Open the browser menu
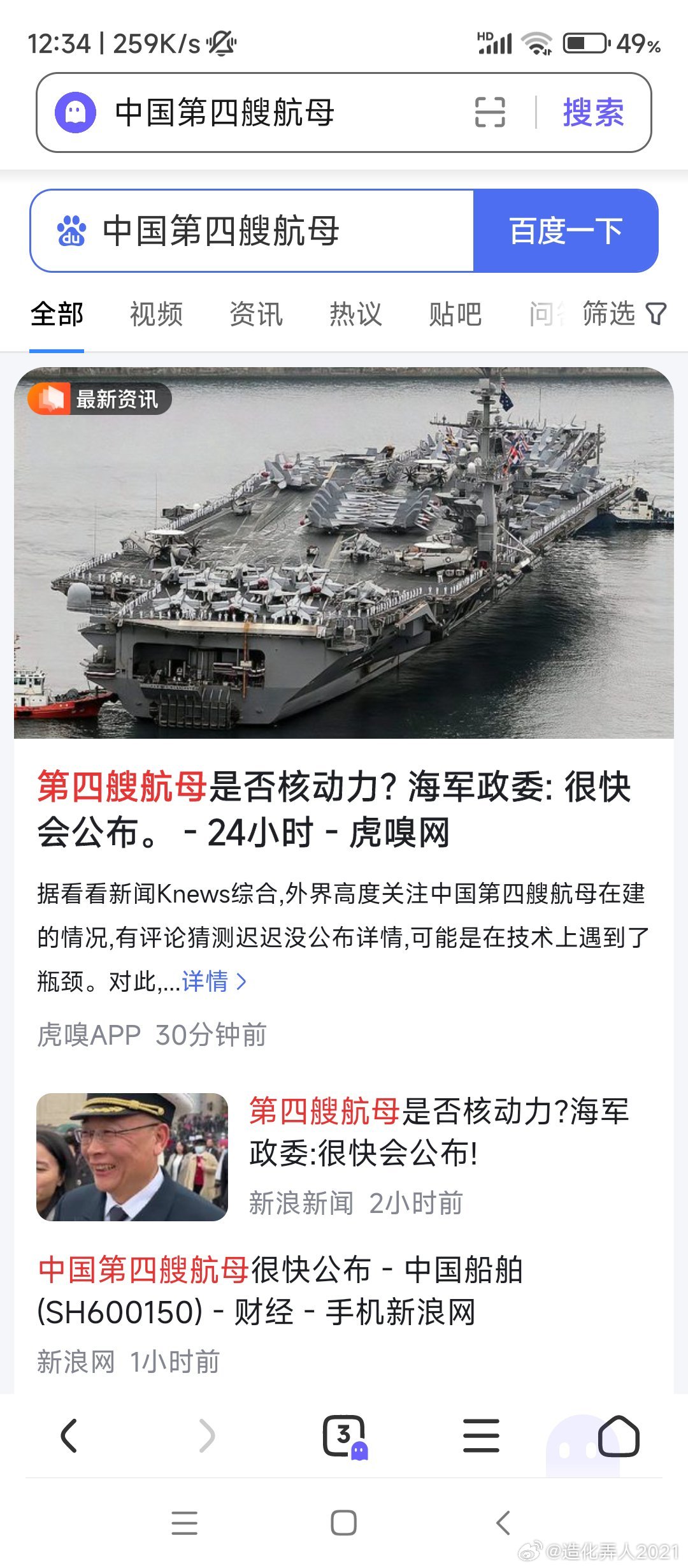 coord(481,1435)
